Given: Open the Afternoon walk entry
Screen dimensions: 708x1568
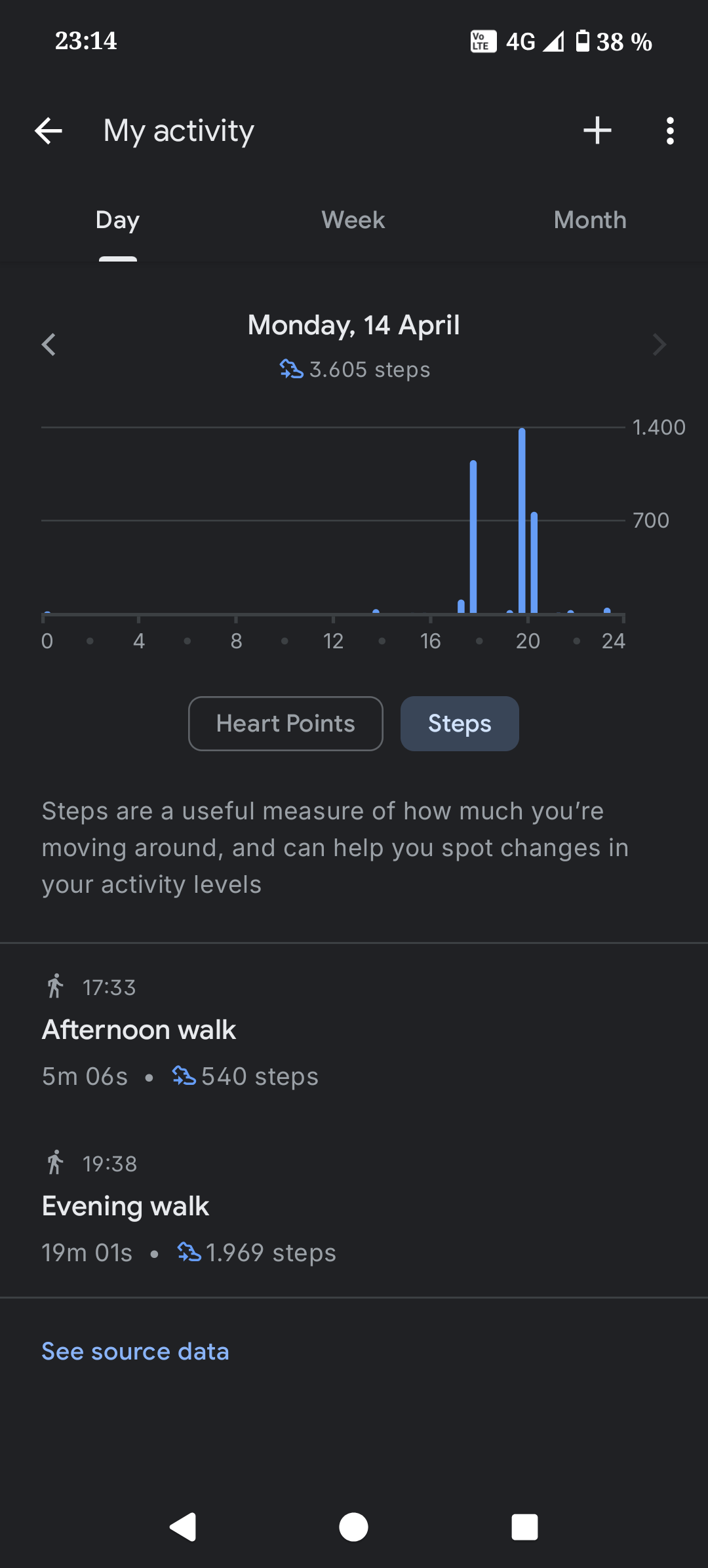Looking at the screenshot, I should pos(354,1032).
